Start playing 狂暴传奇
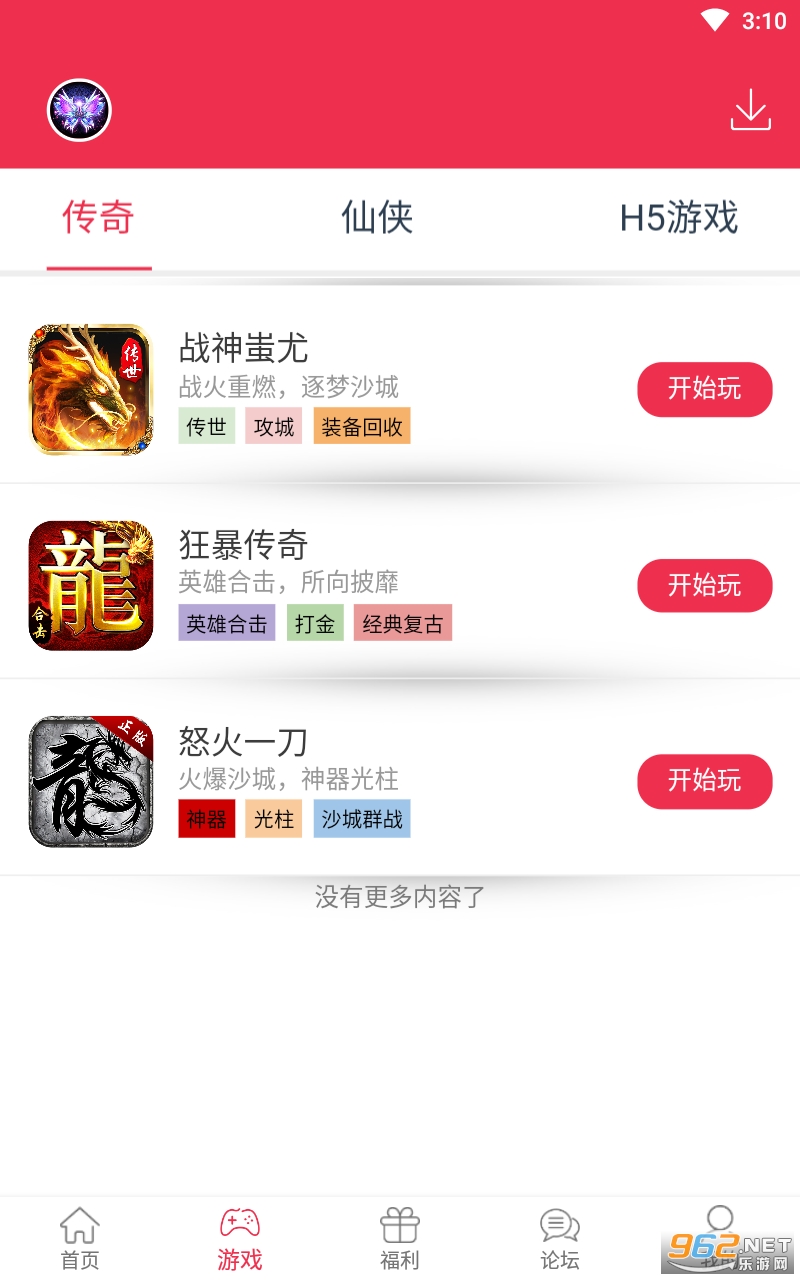800x1280 pixels. click(704, 585)
